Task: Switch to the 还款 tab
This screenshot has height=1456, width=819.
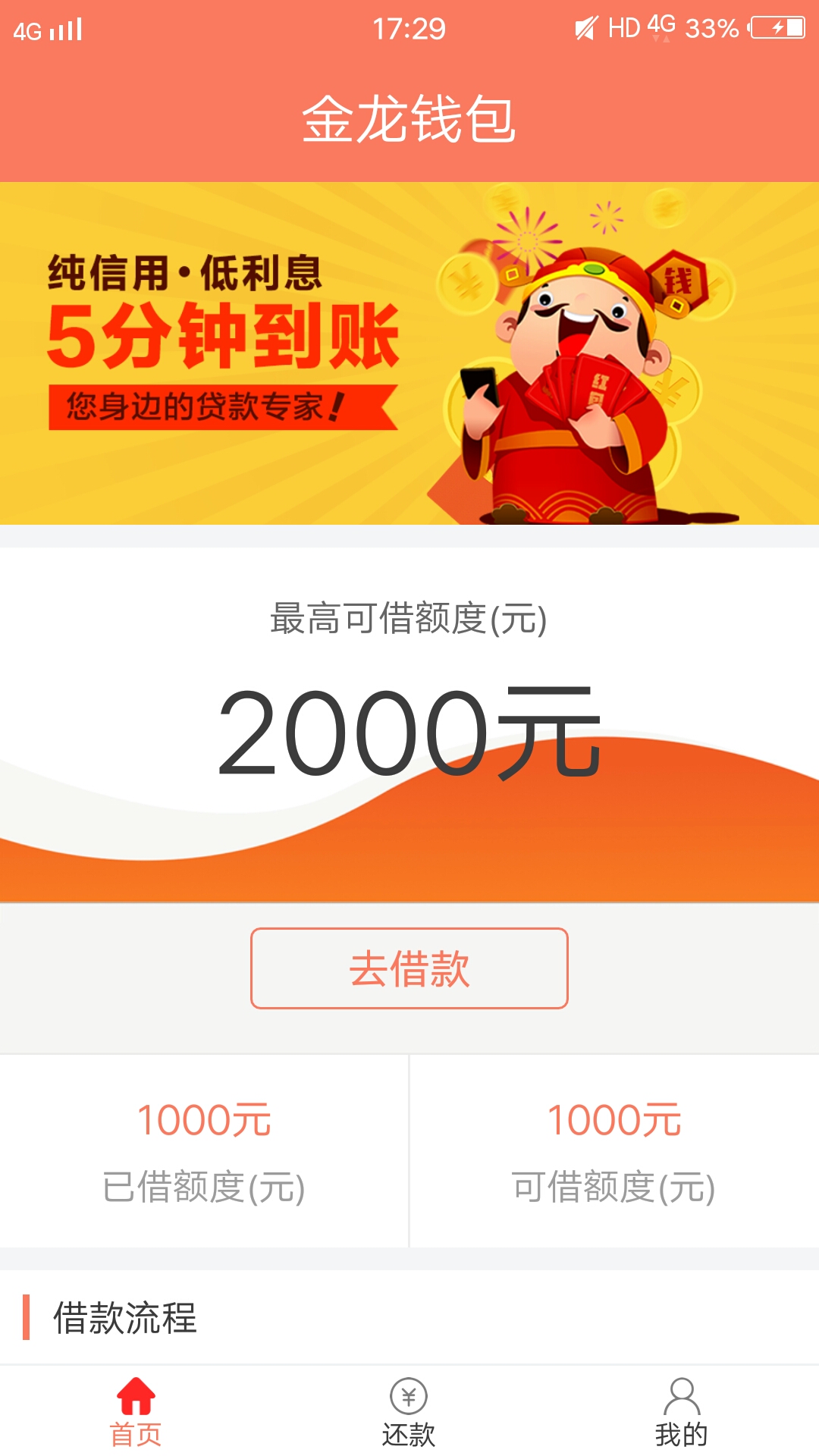Action: 409,1412
